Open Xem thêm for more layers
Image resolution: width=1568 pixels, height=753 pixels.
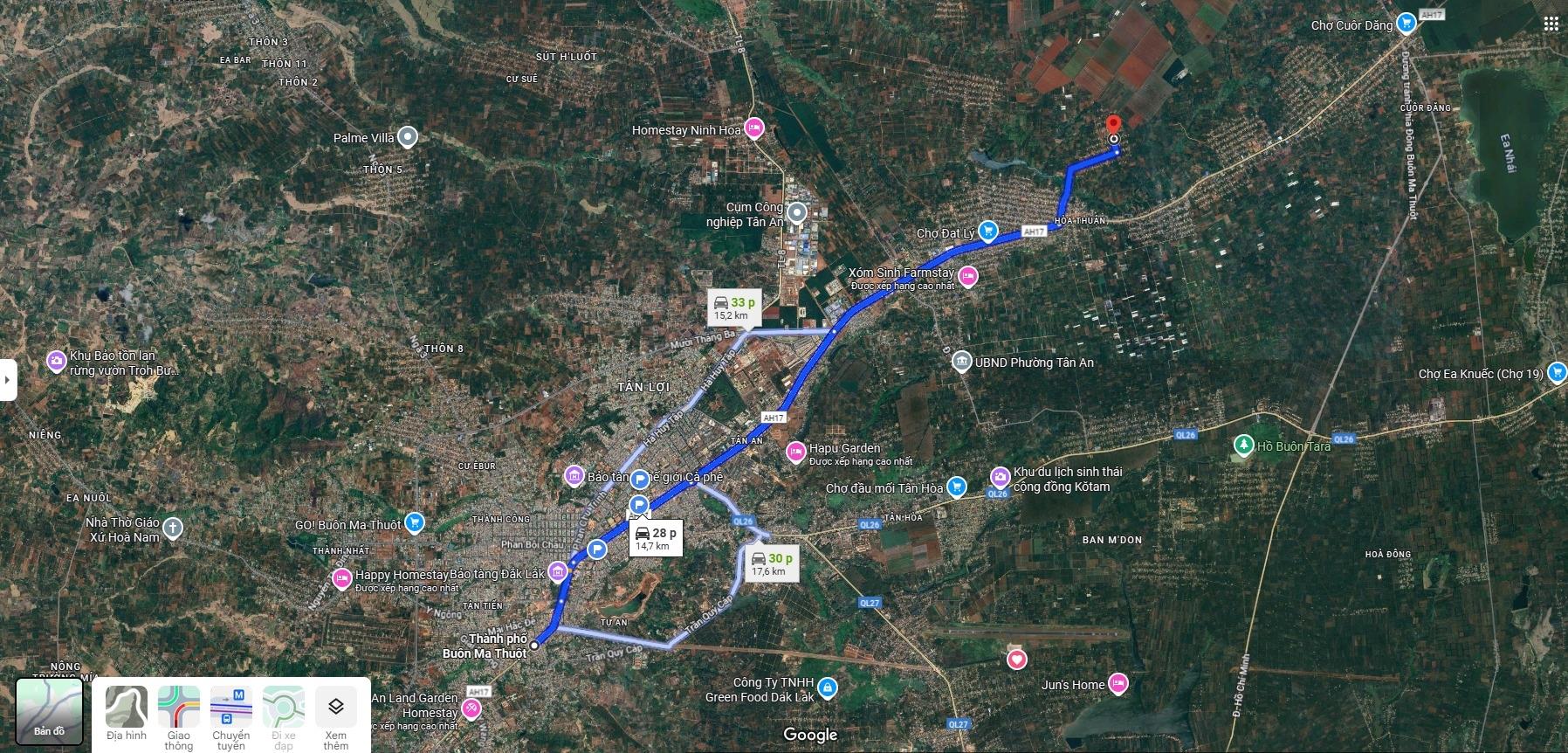[336, 708]
